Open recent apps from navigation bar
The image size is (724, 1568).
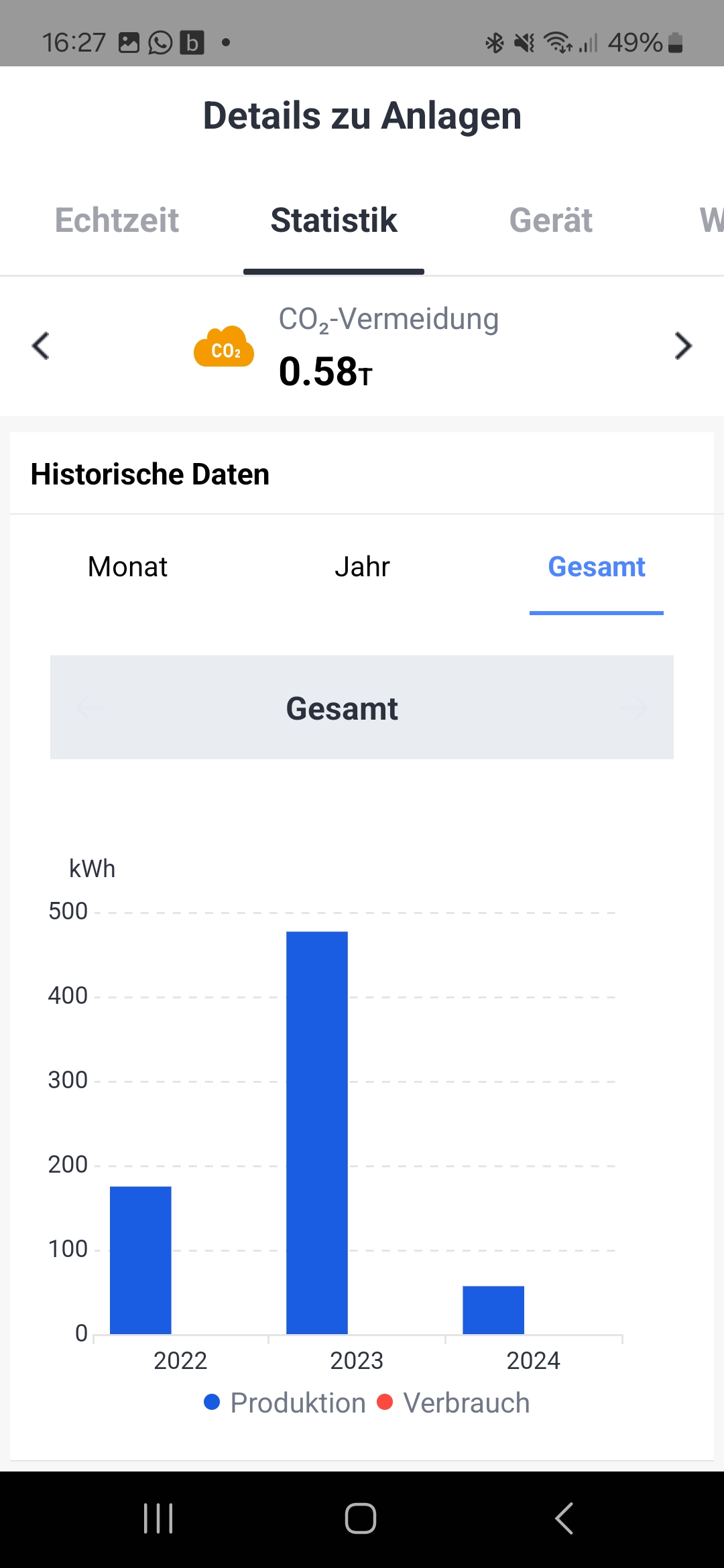click(158, 1518)
